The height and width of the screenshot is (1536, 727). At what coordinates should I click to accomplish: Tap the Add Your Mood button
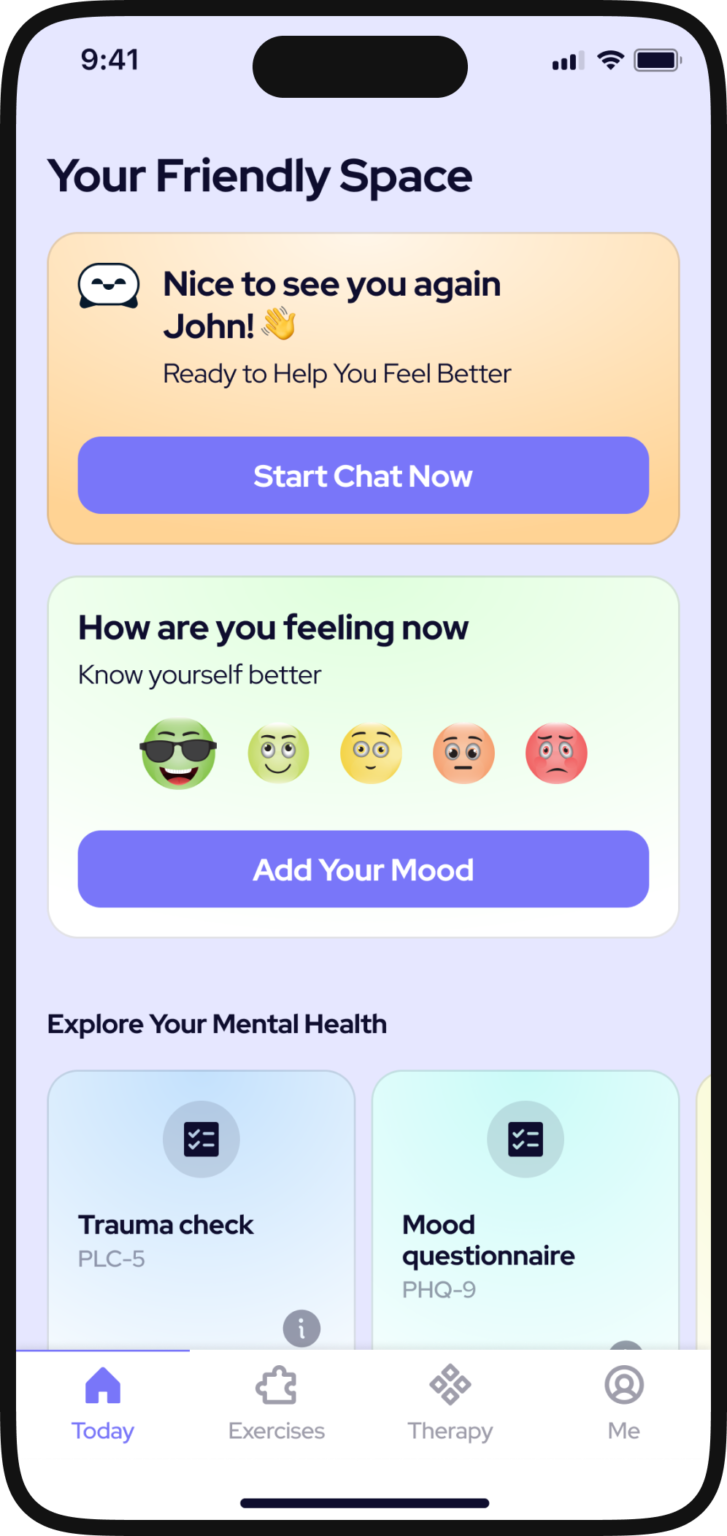pos(363,869)
